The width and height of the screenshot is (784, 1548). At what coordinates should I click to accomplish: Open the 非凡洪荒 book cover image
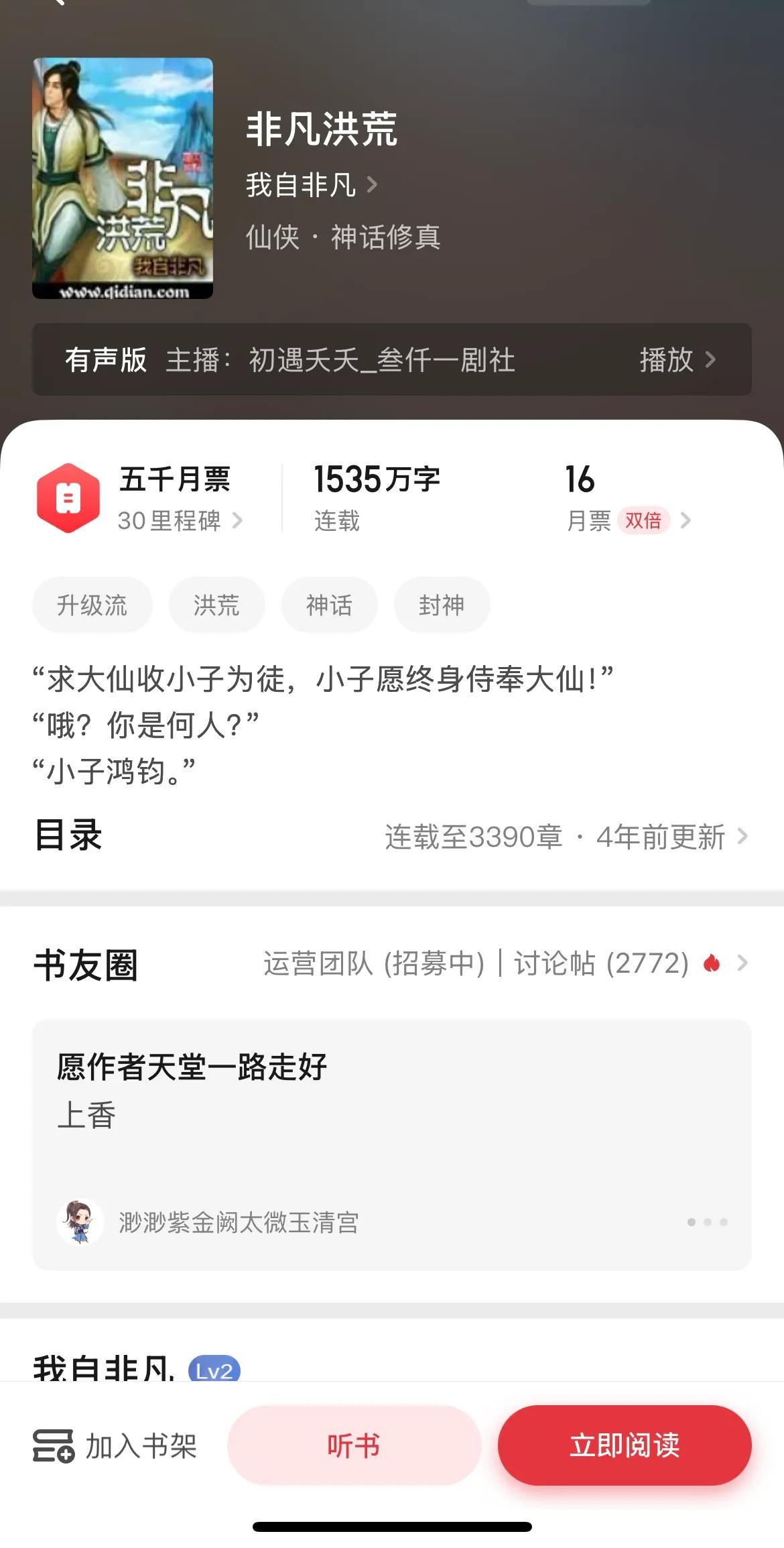(x=123, y=178)
